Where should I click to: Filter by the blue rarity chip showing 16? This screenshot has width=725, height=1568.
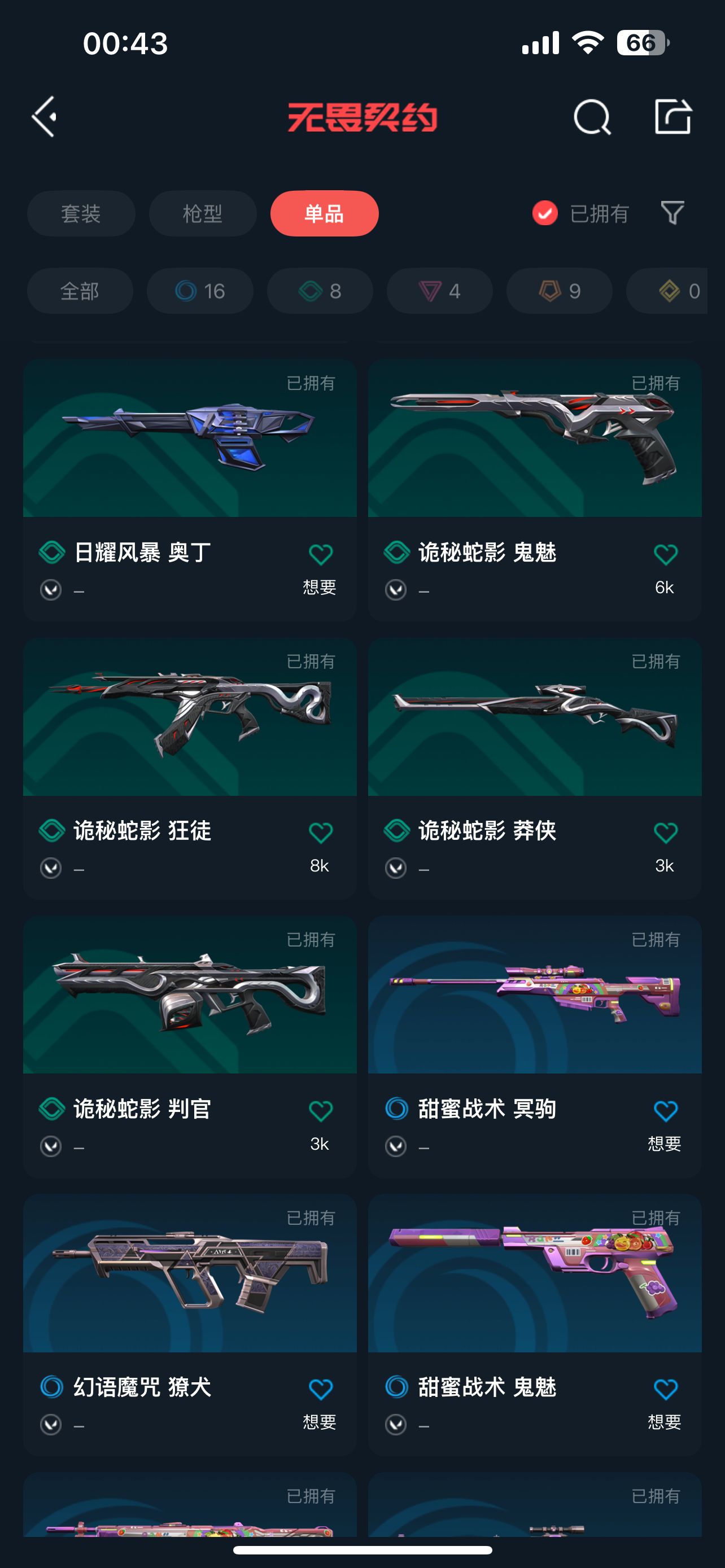point(200,292)
